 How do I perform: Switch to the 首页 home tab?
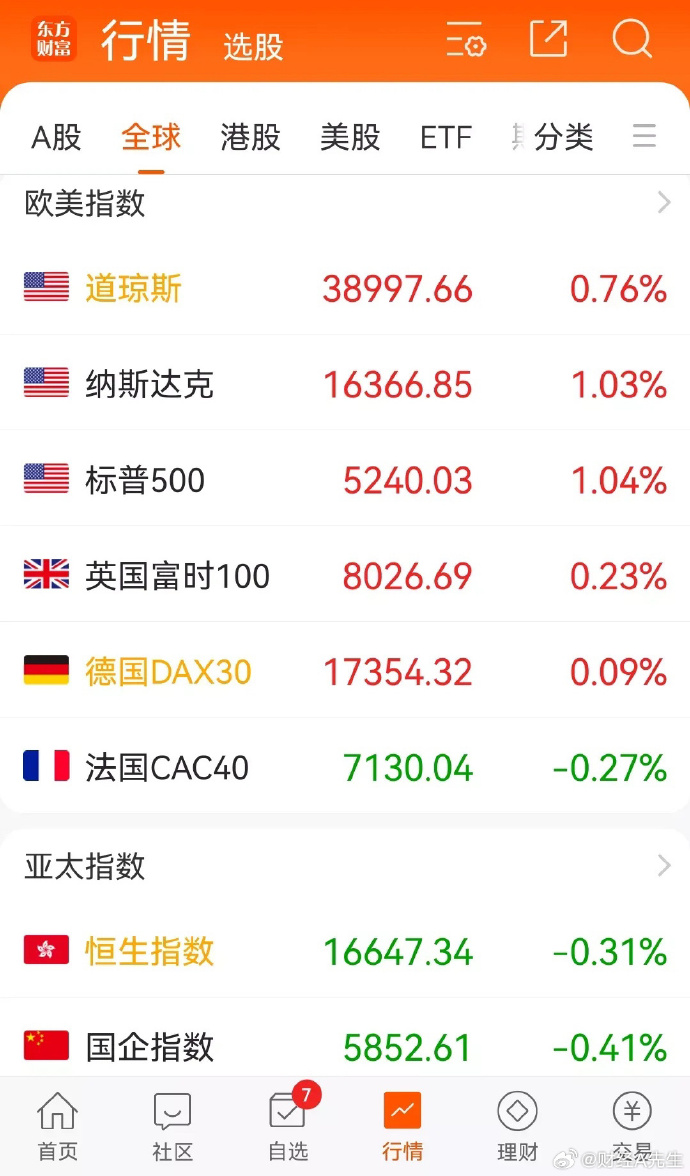[58, 1126]
